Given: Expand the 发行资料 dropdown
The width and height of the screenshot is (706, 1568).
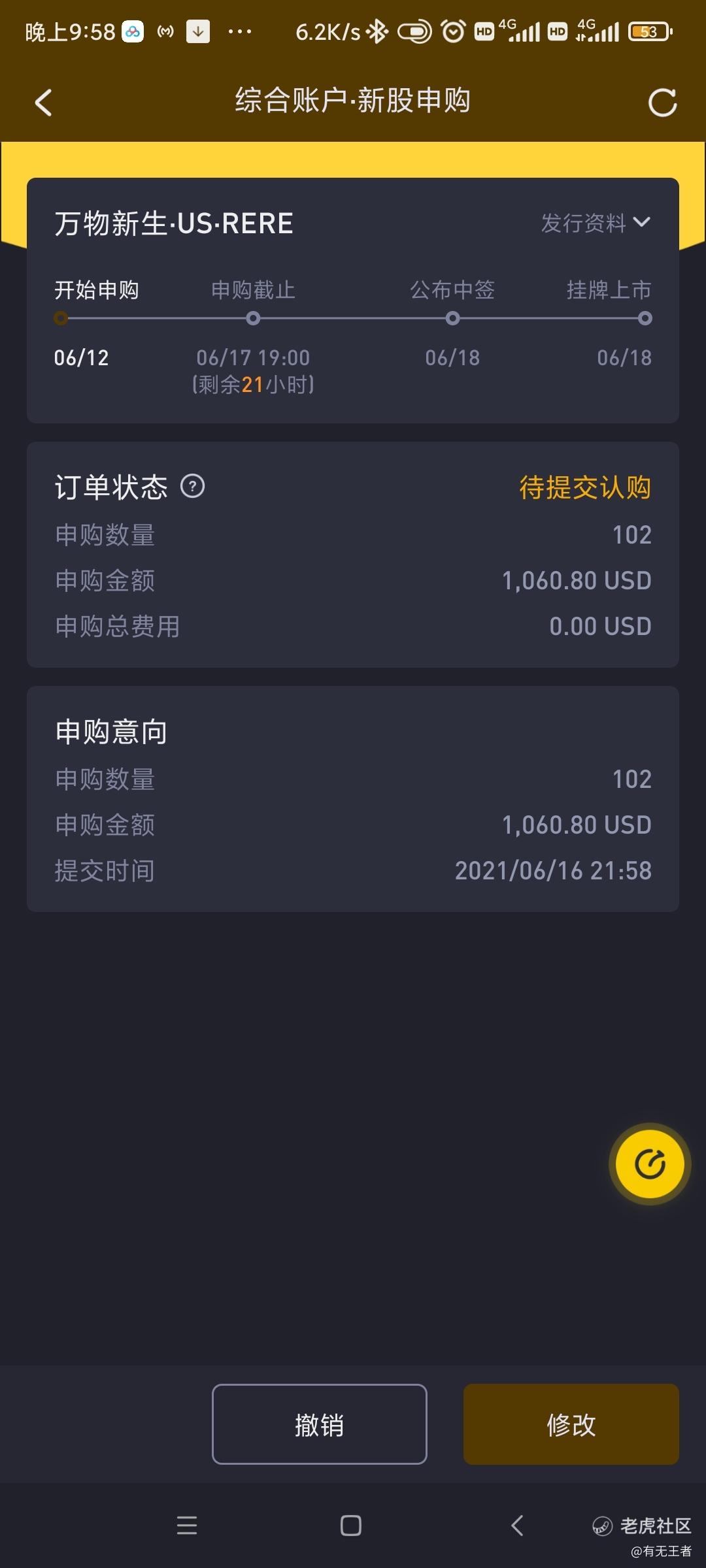Looking at the screenshot, I should click(596, 223).
